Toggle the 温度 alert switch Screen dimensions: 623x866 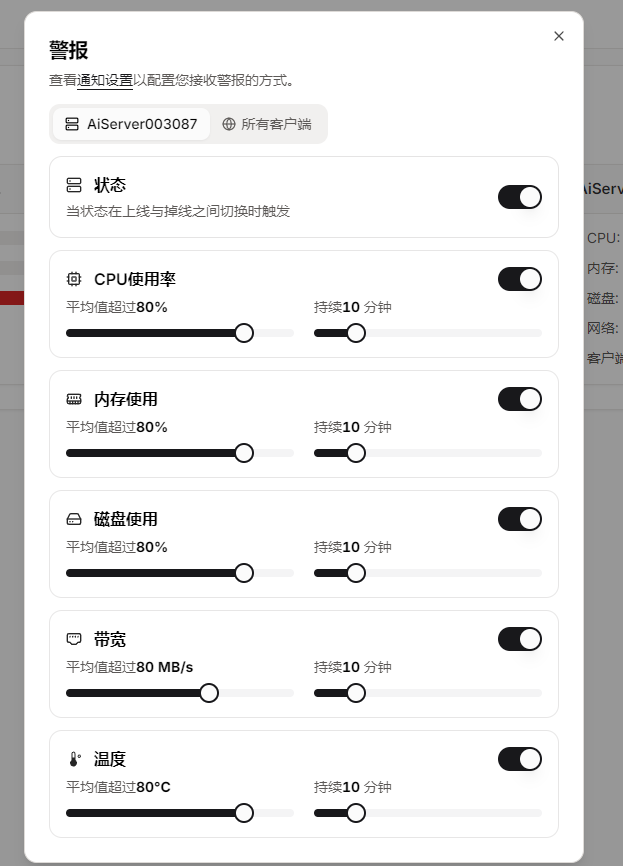[520, 759]
